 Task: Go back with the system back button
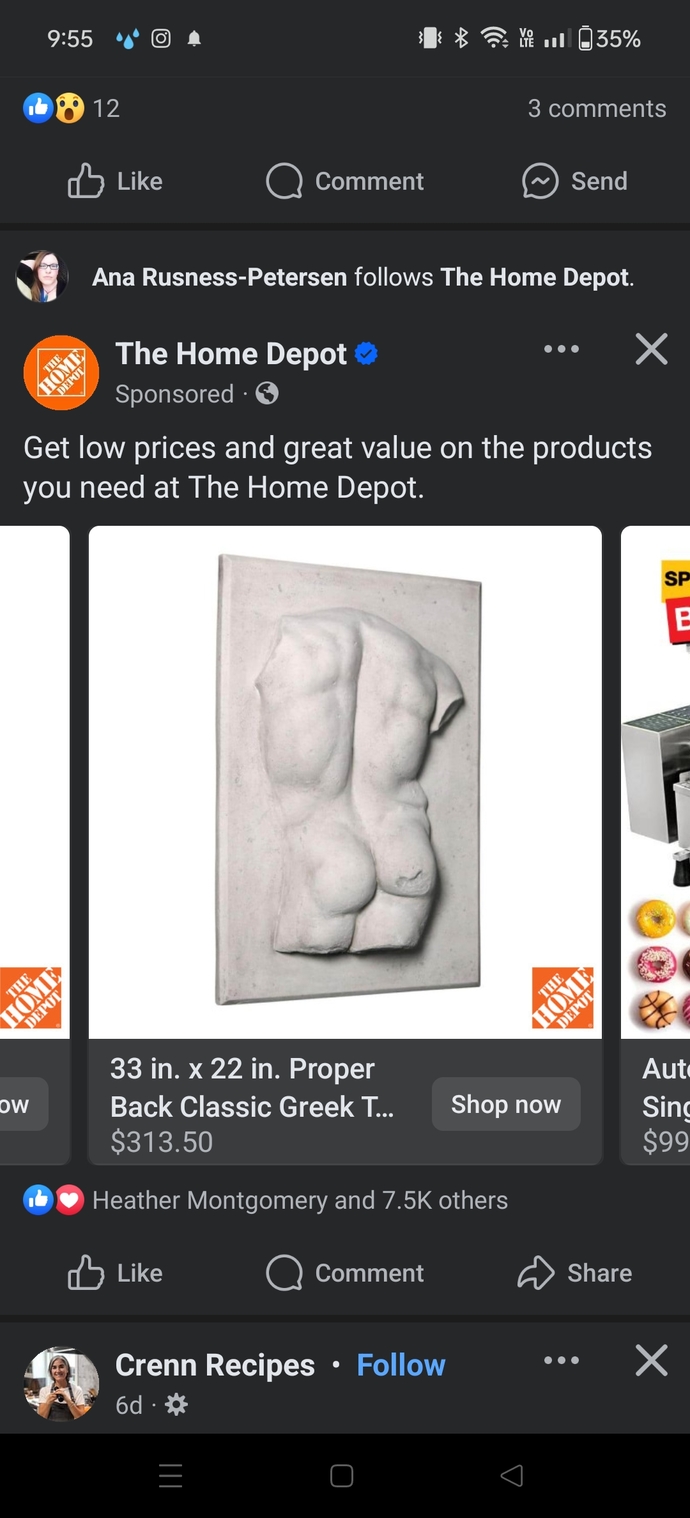511,1475
